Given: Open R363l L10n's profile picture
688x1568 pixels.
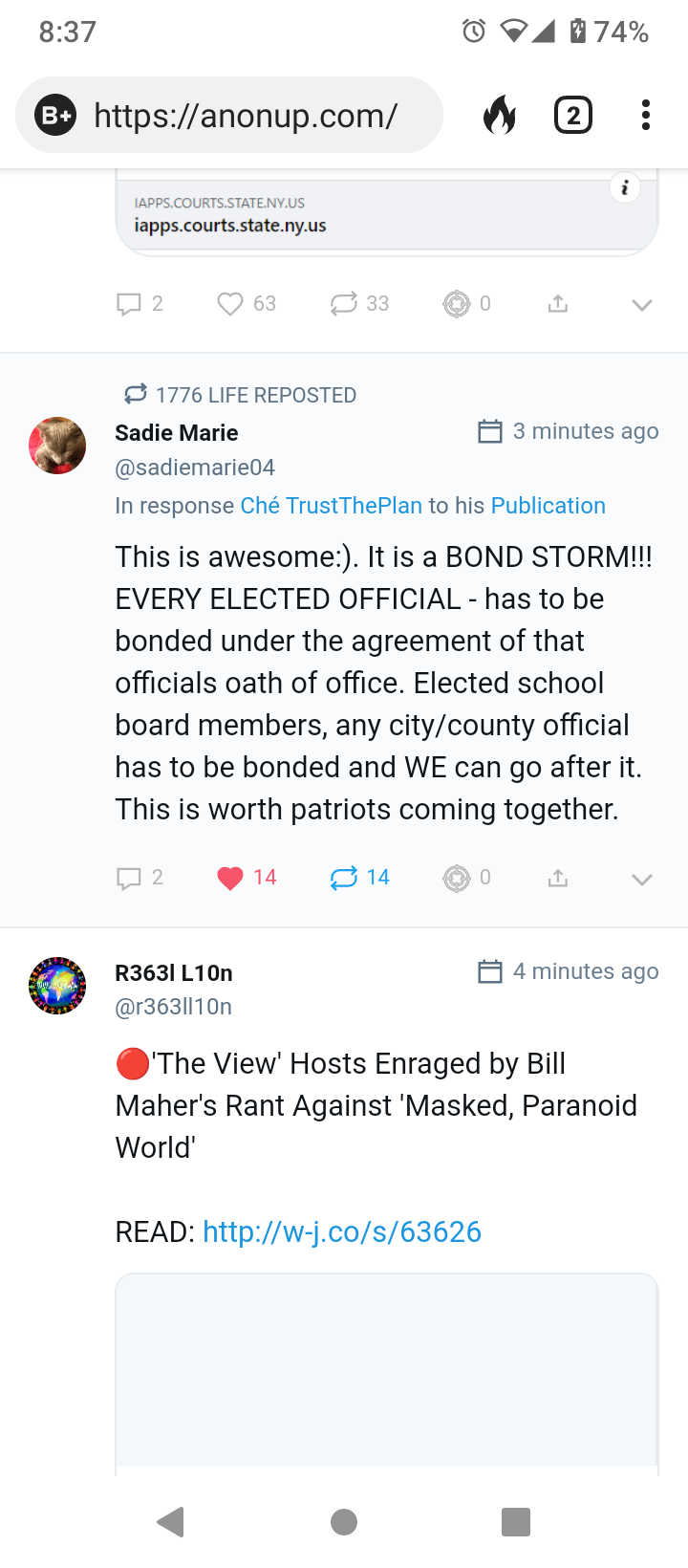Looking at the screenshot, I should 57,986.
